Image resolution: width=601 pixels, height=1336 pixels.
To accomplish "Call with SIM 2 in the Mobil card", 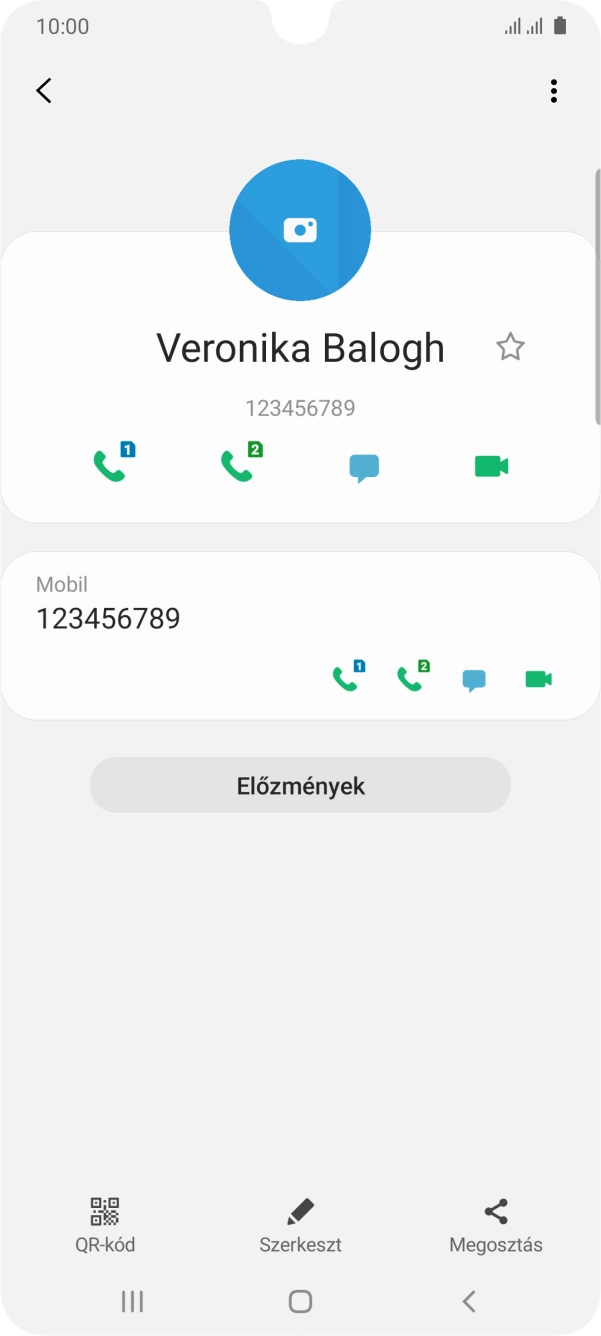I will (x=410, y=679).
